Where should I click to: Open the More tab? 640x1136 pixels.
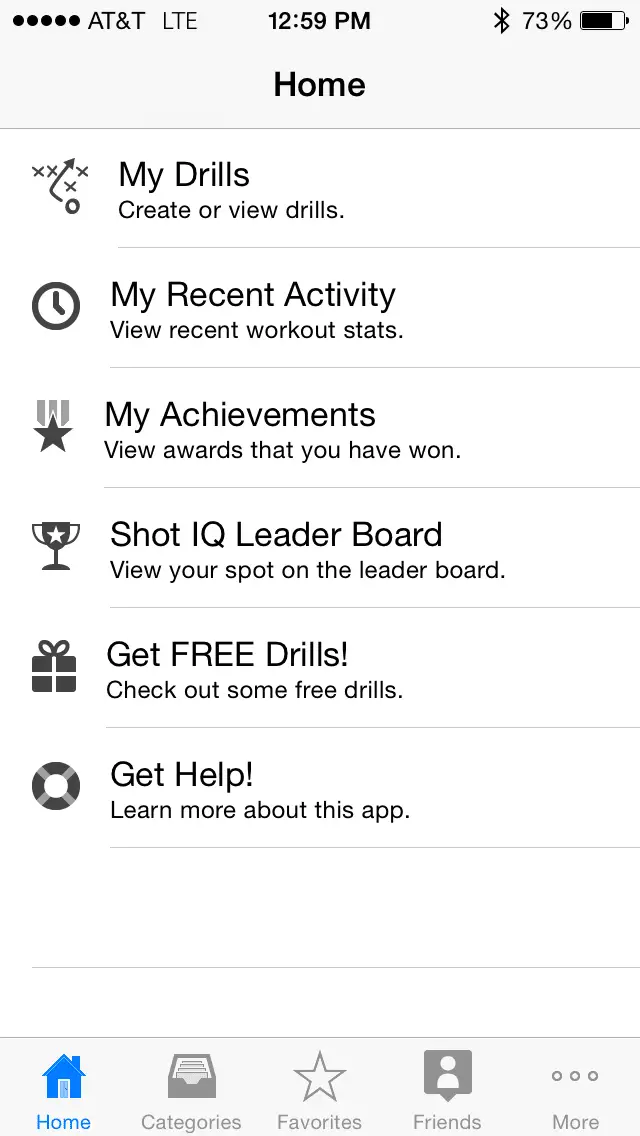click(x=575, y=1090)
